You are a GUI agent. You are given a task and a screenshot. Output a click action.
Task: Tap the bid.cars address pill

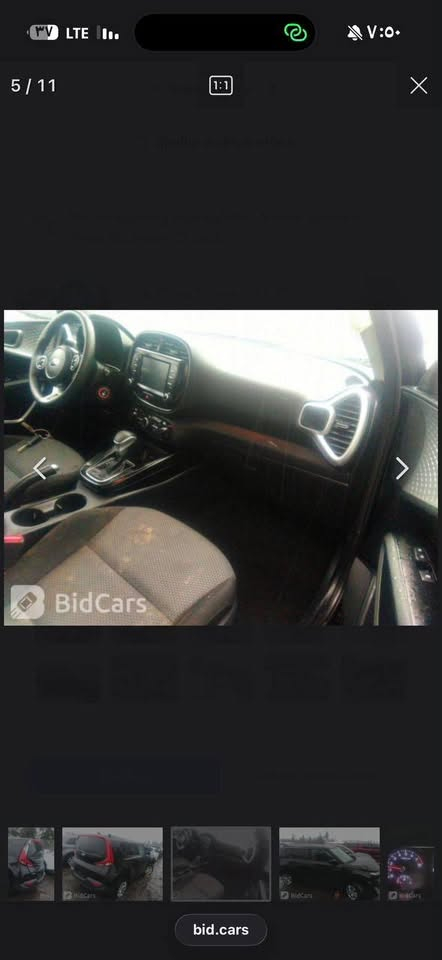click(221, 930)
